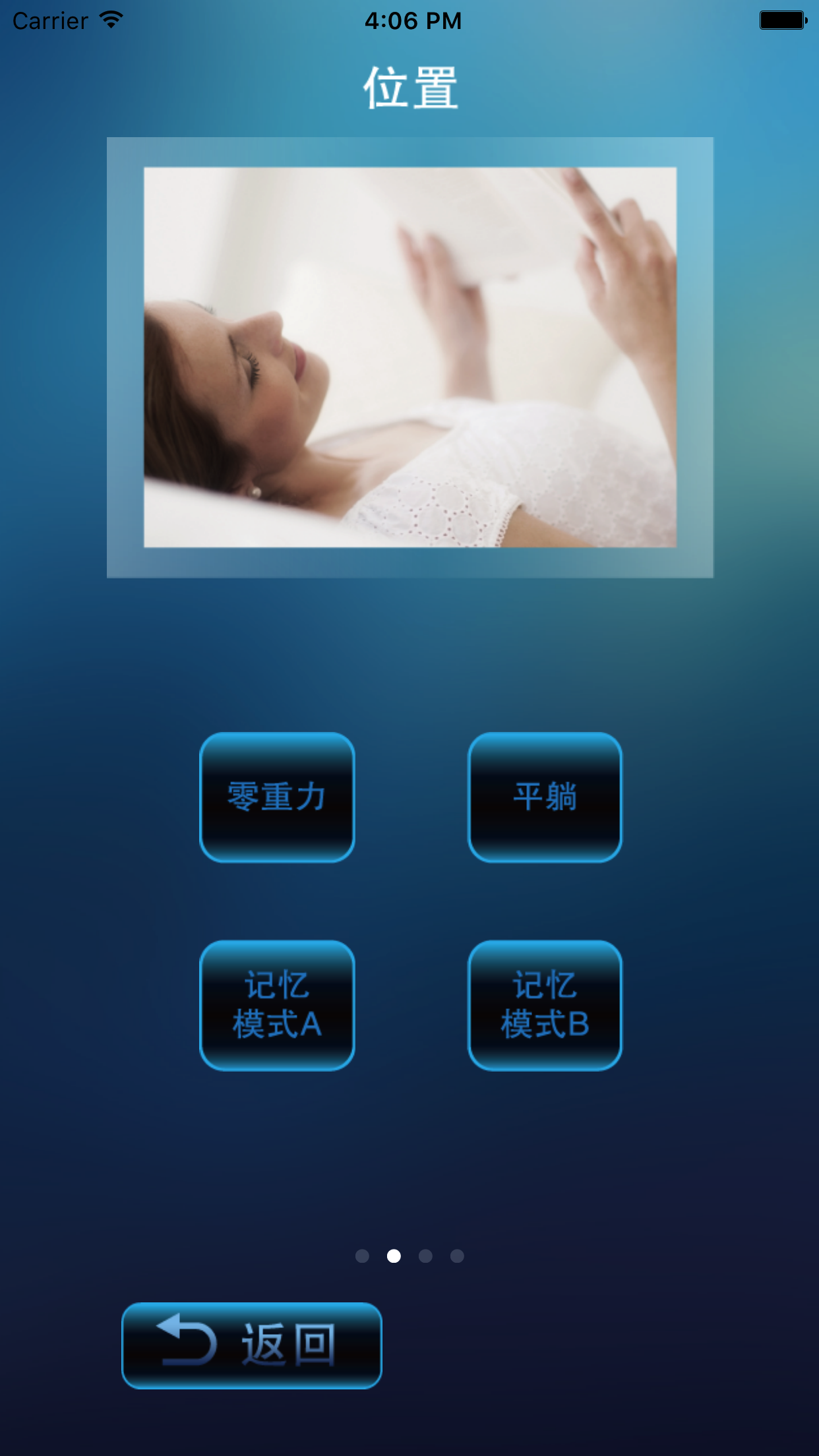The width and height of the screenshot is (819, 1456).
Task: Select the fourth page indicator dot
Action: 458,1255
